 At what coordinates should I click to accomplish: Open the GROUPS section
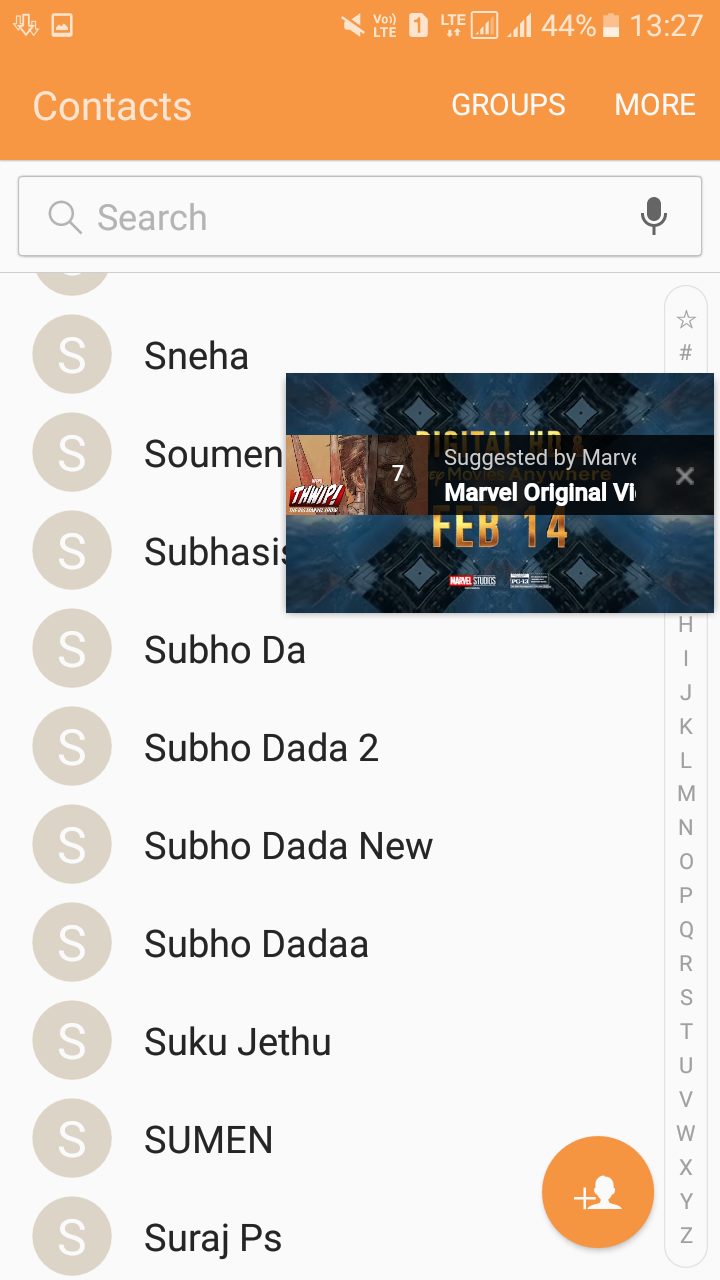pyautogui.click(x=508, y=105)
